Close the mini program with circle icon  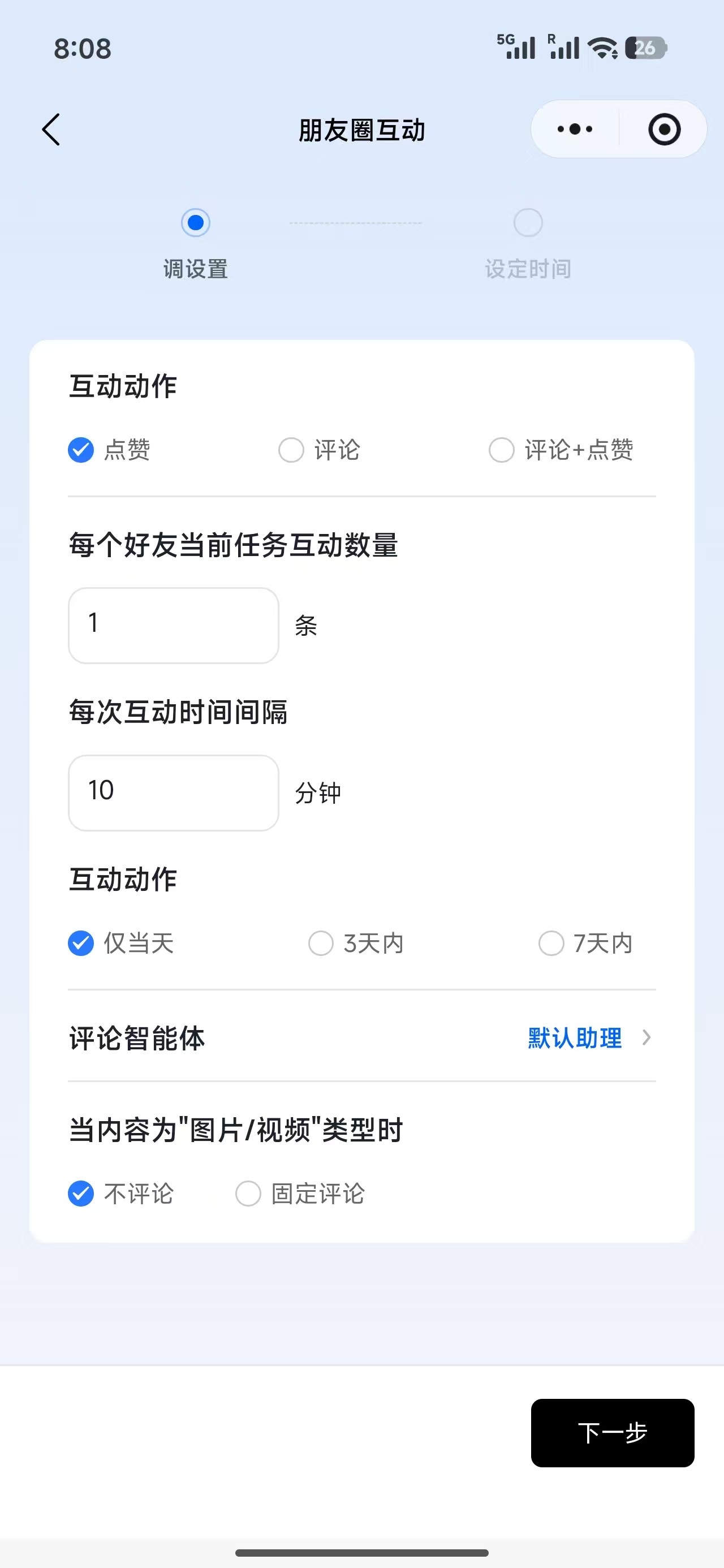pos(663,130)
